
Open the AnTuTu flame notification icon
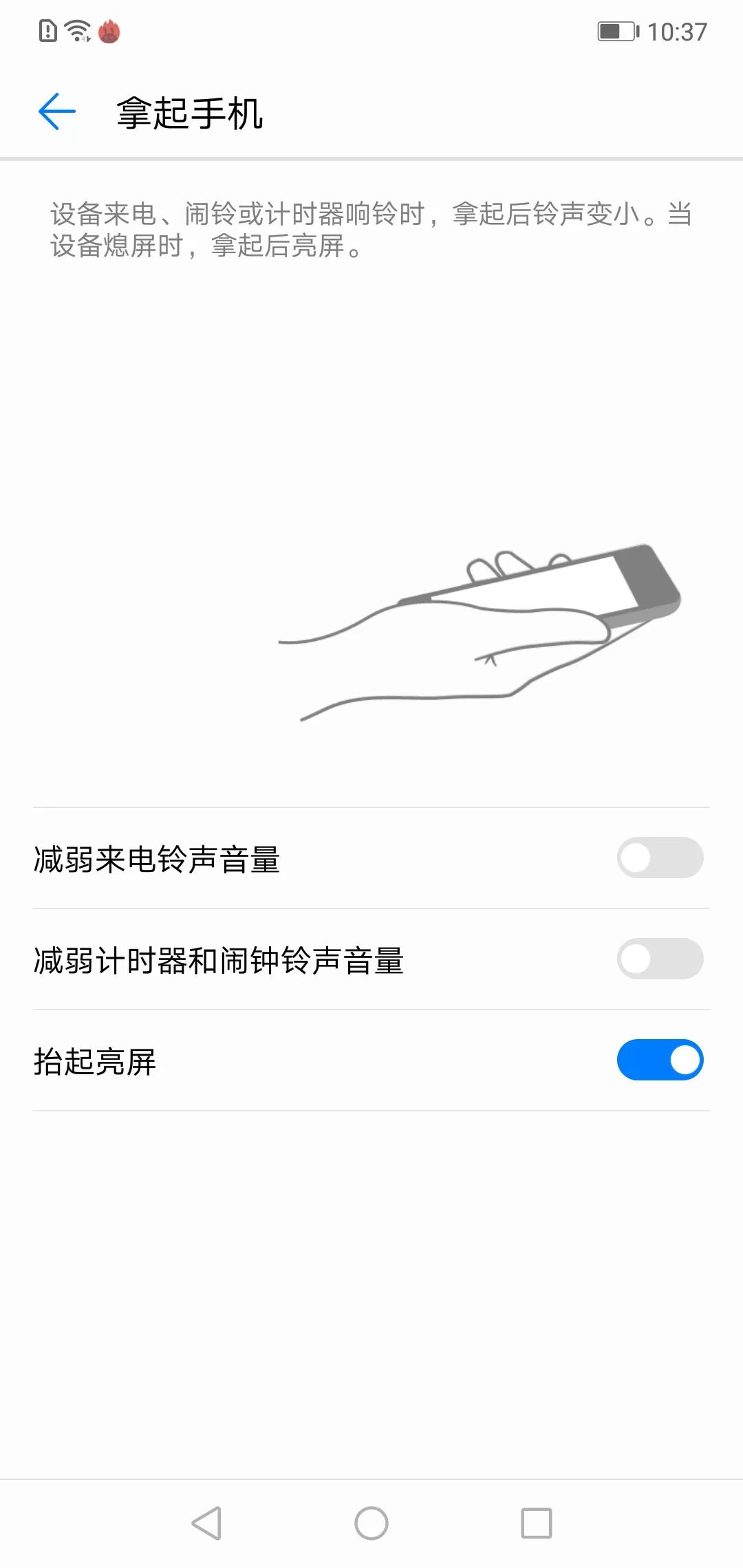(x=109, y=30)
